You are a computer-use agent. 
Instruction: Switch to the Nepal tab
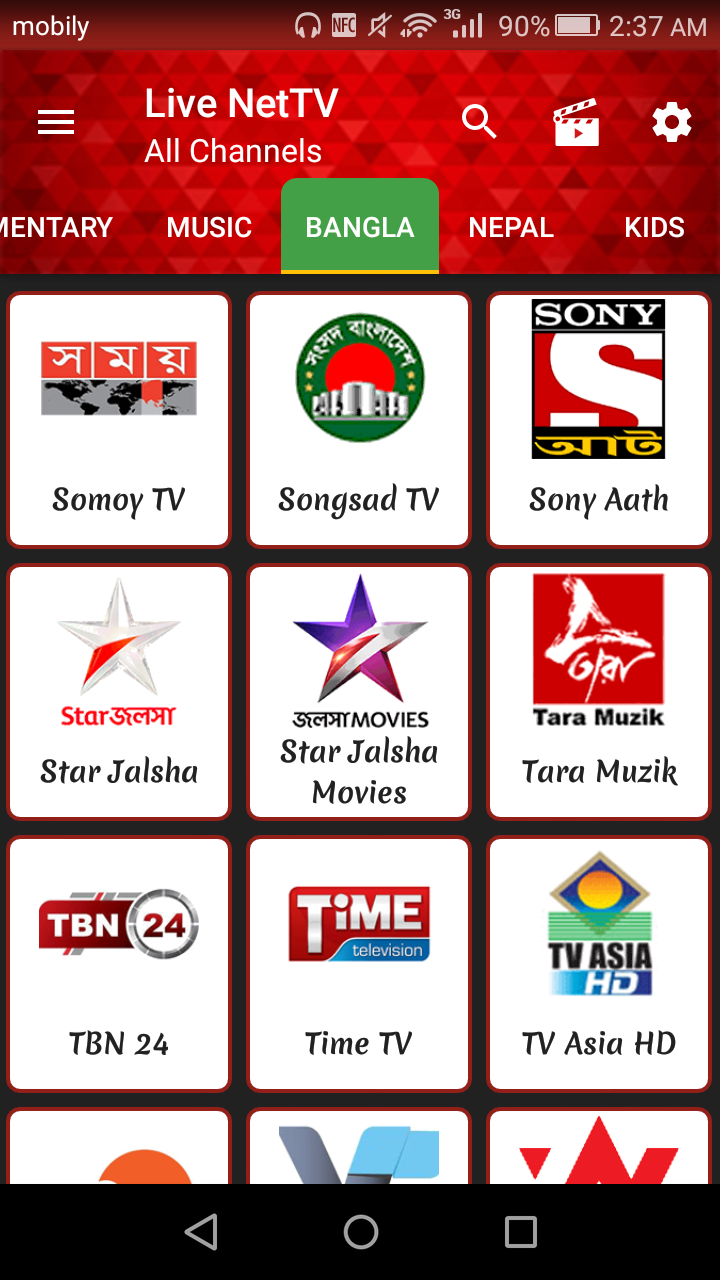tap(511, 227)
